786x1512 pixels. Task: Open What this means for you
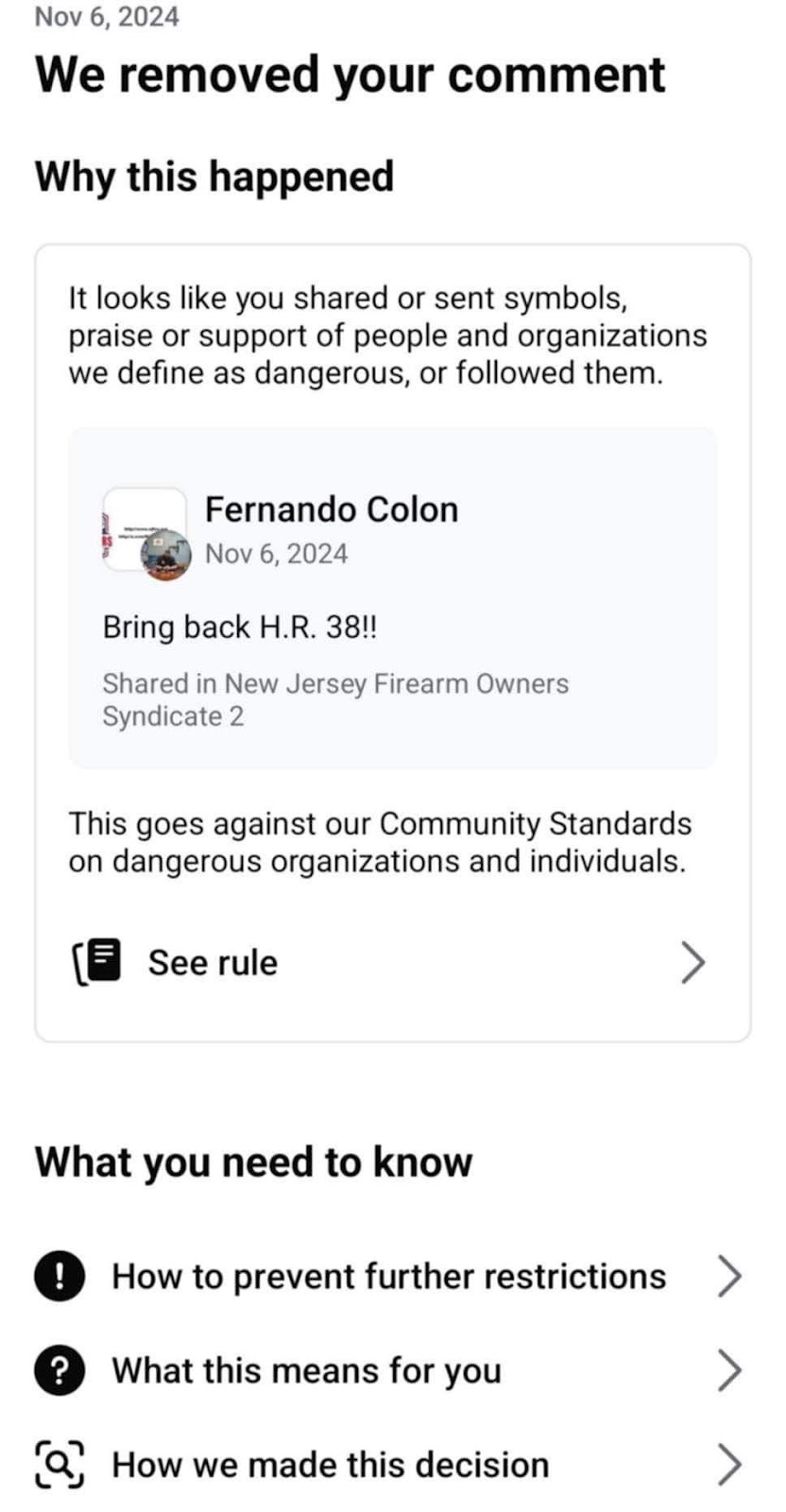point(391,1370)
